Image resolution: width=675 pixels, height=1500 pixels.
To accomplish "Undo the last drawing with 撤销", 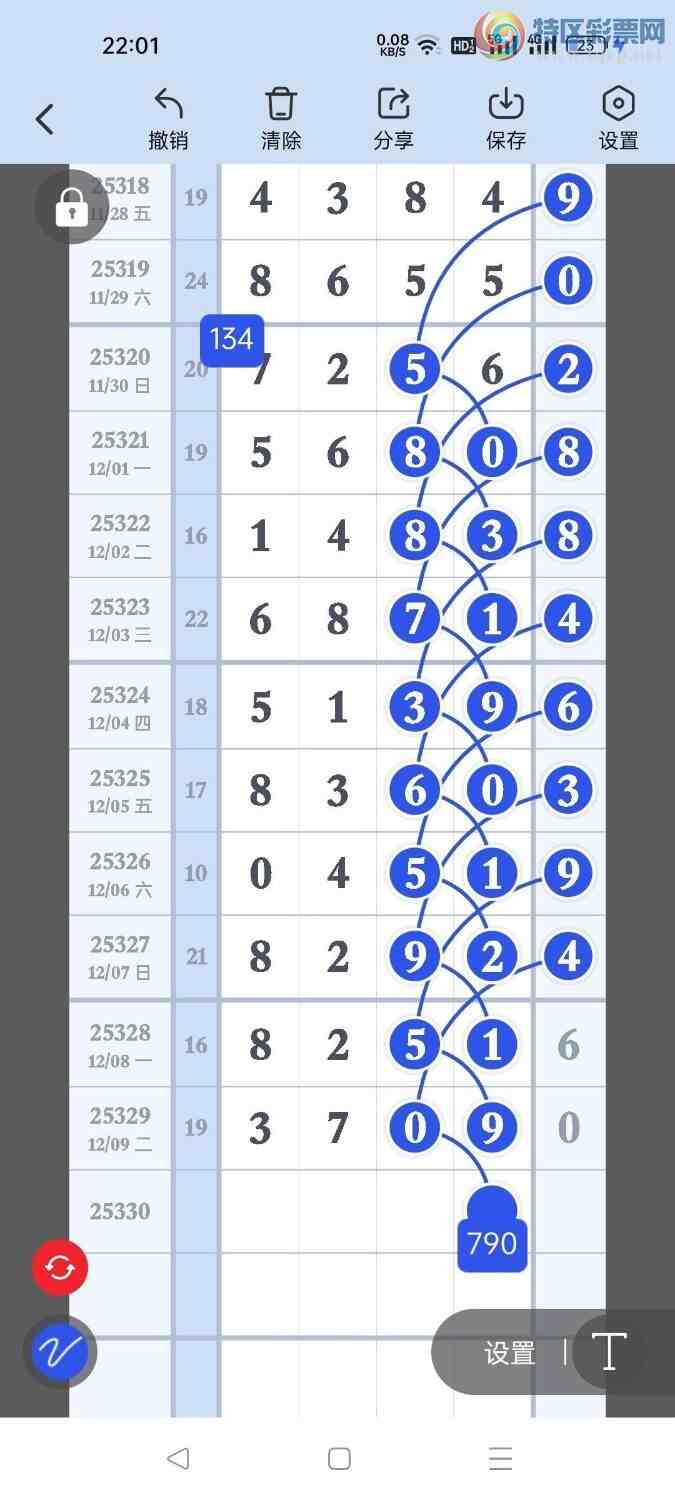I will tap(168, 118).
